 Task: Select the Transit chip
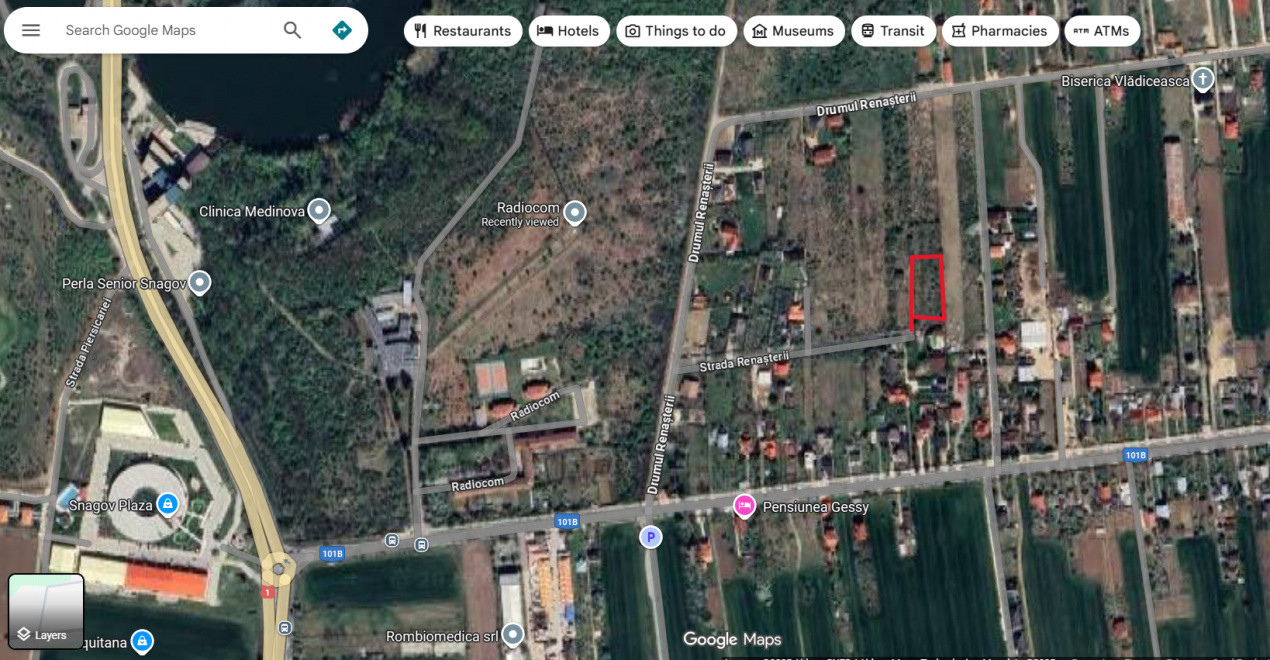(x=893, y=31)
